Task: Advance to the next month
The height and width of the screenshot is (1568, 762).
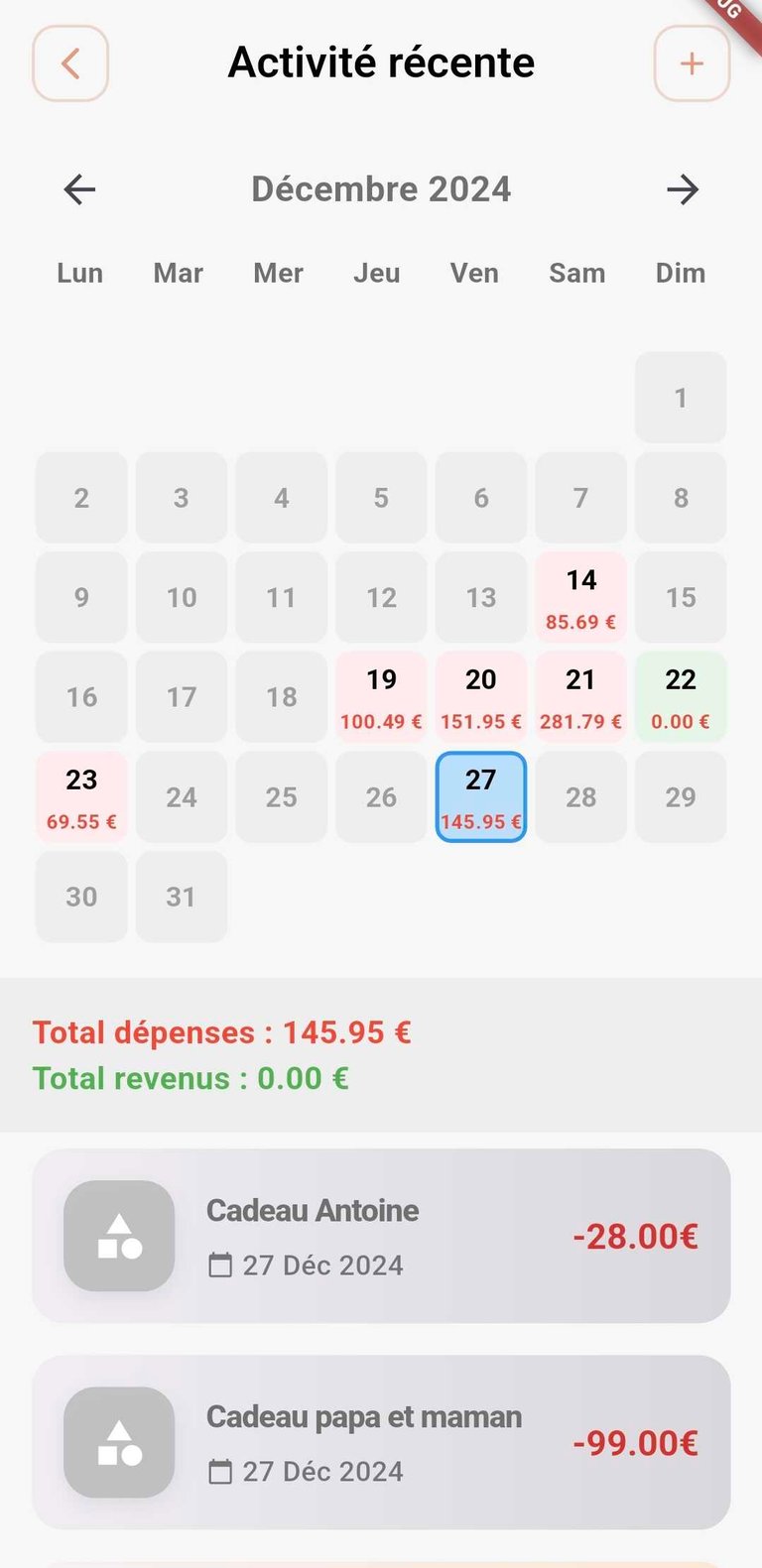Action: point(683,189)
